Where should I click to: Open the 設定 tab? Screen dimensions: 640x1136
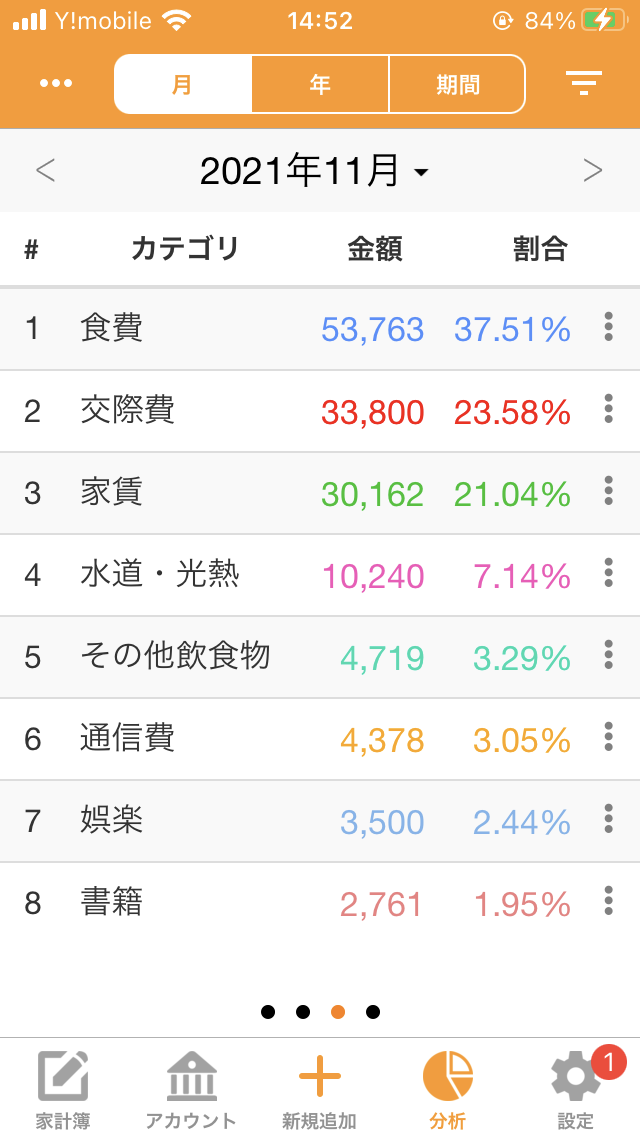coord(575,1089)
